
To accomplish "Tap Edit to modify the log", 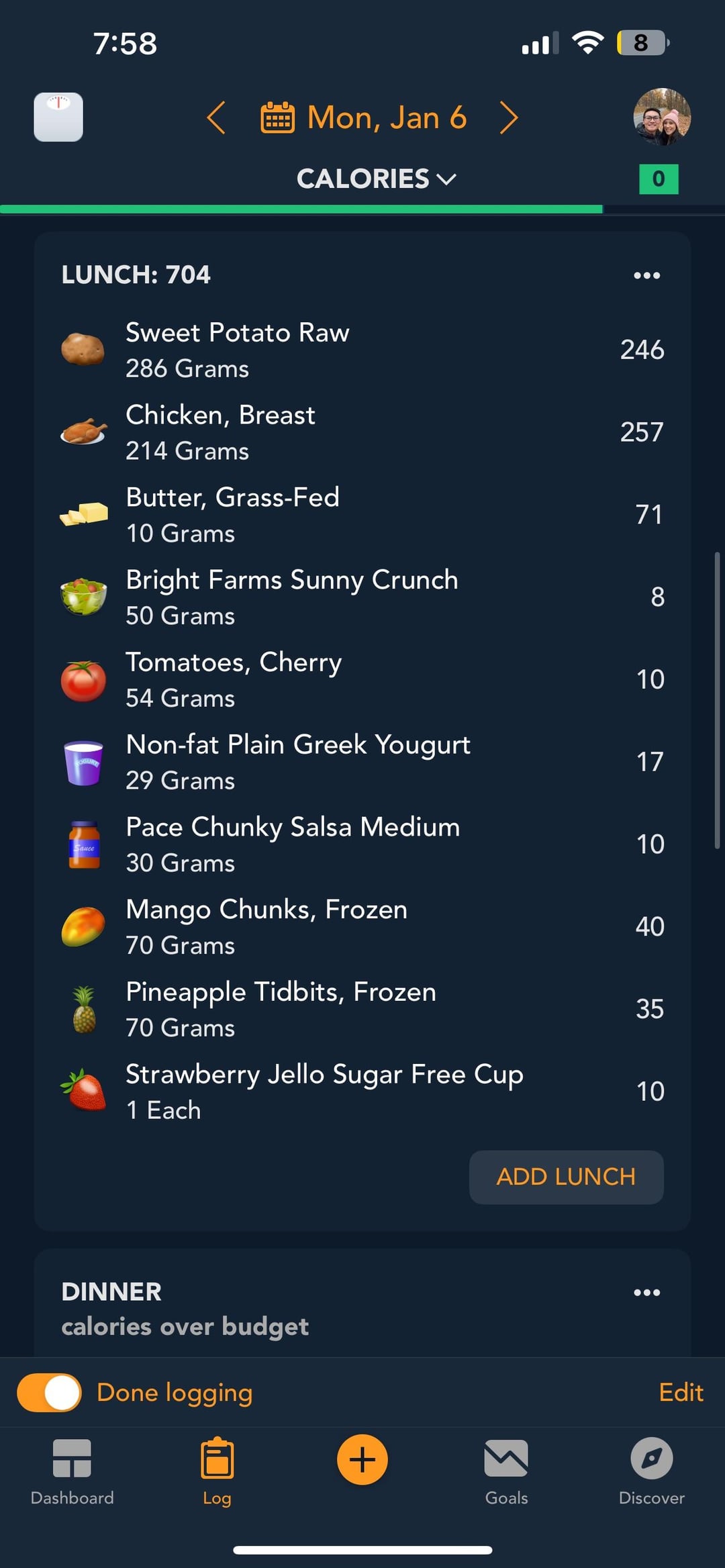I will coord(681,1393).
